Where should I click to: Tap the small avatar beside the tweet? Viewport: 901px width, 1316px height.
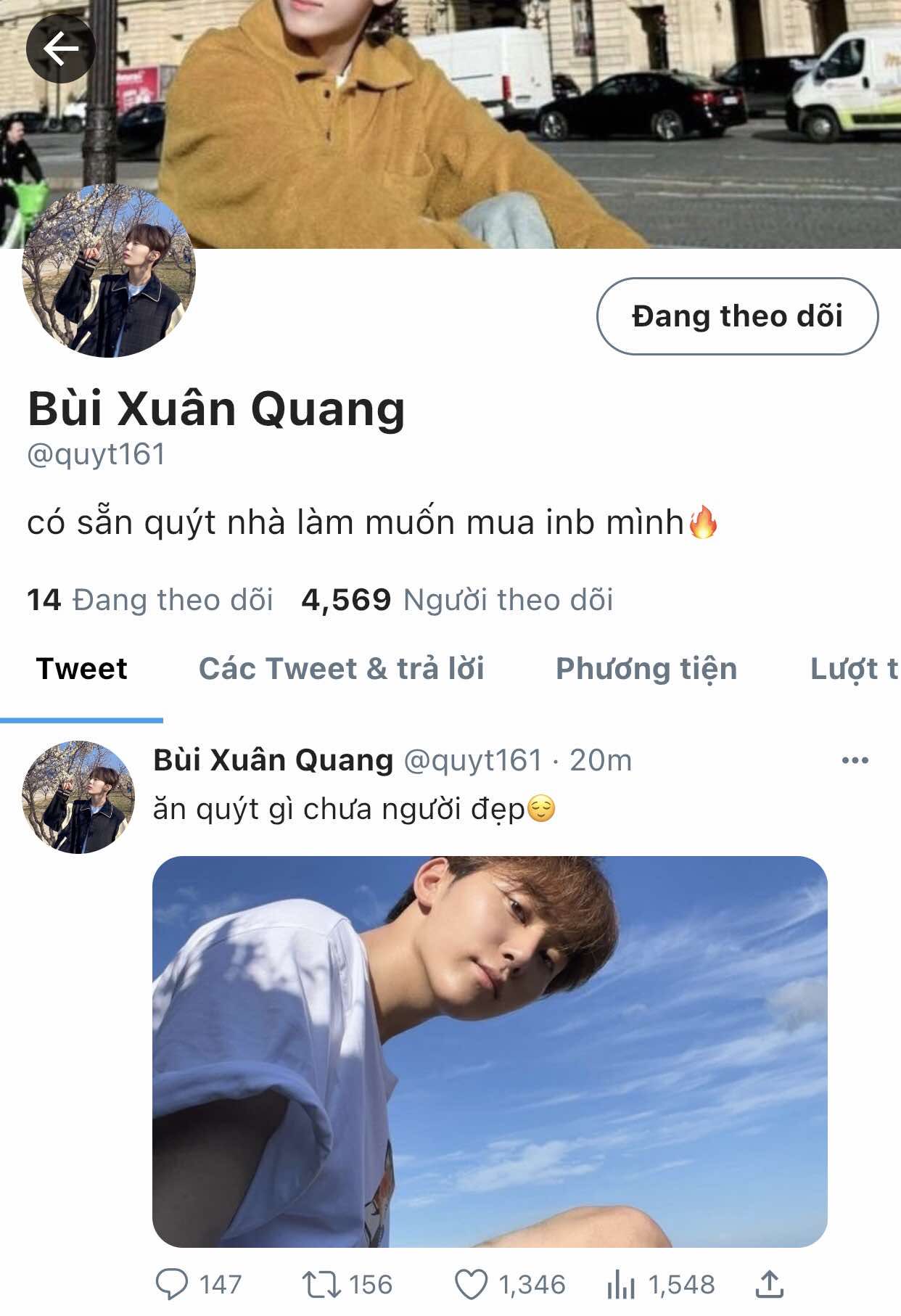click(78, 797)
